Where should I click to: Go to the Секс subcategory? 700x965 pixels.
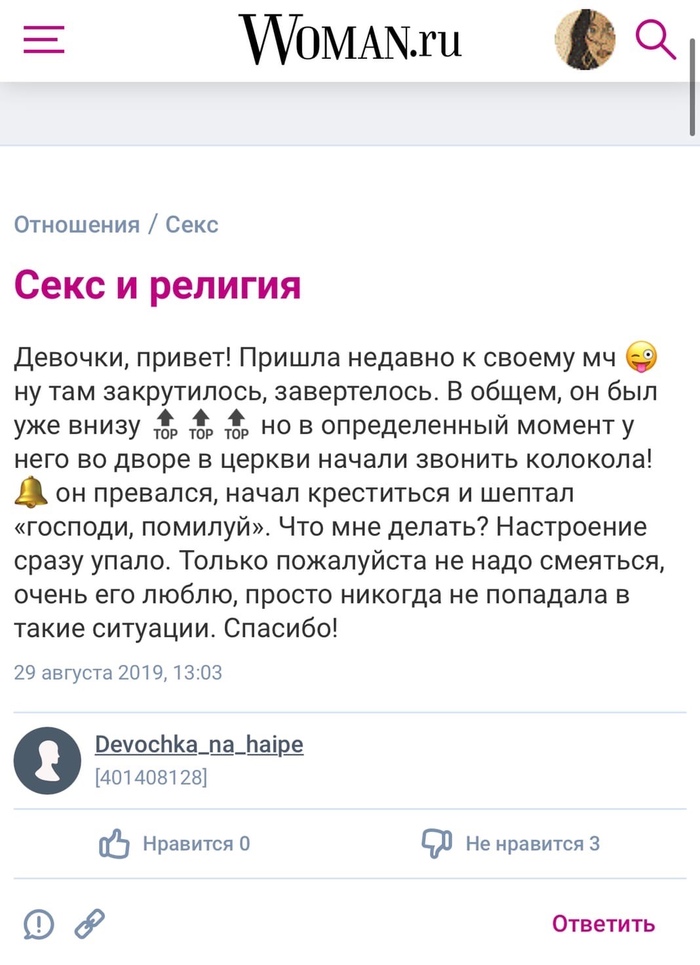pyautogui.click(x=191, y=225)
